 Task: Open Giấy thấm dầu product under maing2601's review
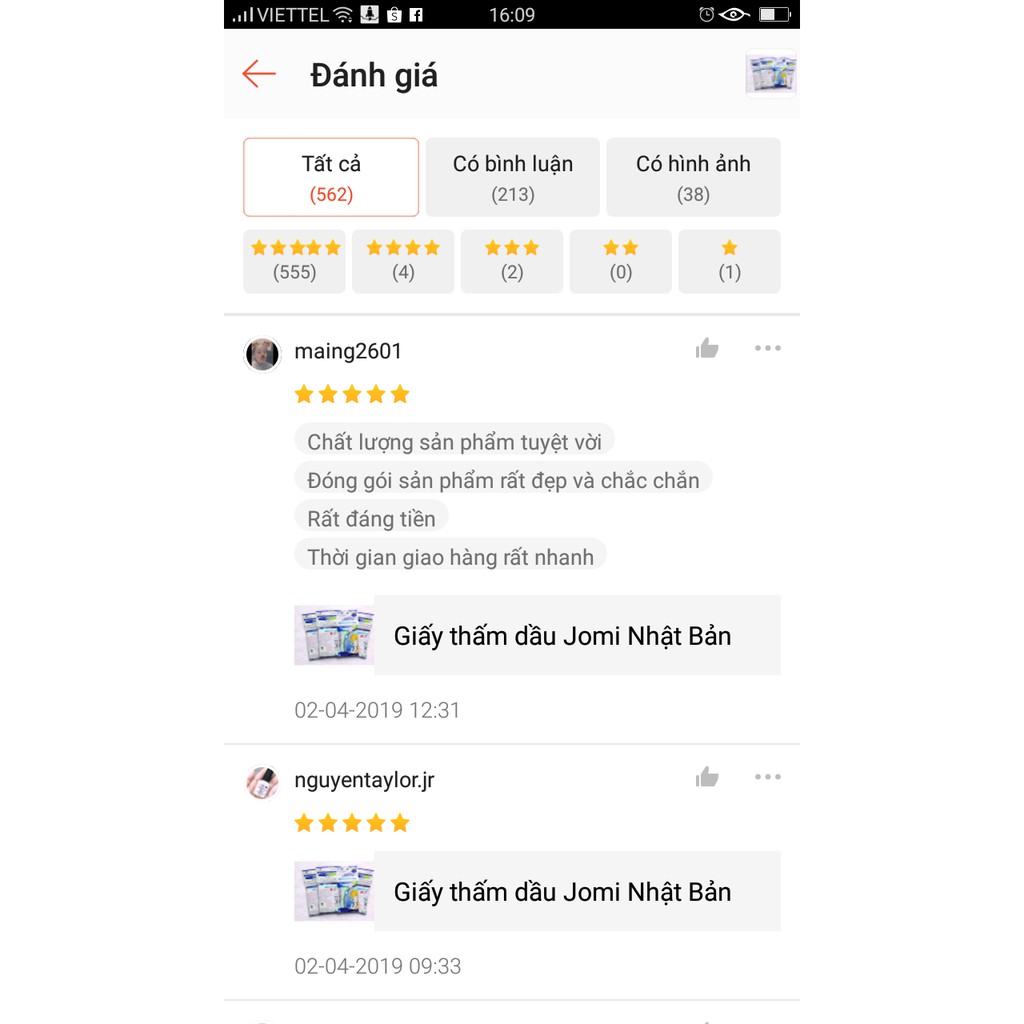(537, 635)
